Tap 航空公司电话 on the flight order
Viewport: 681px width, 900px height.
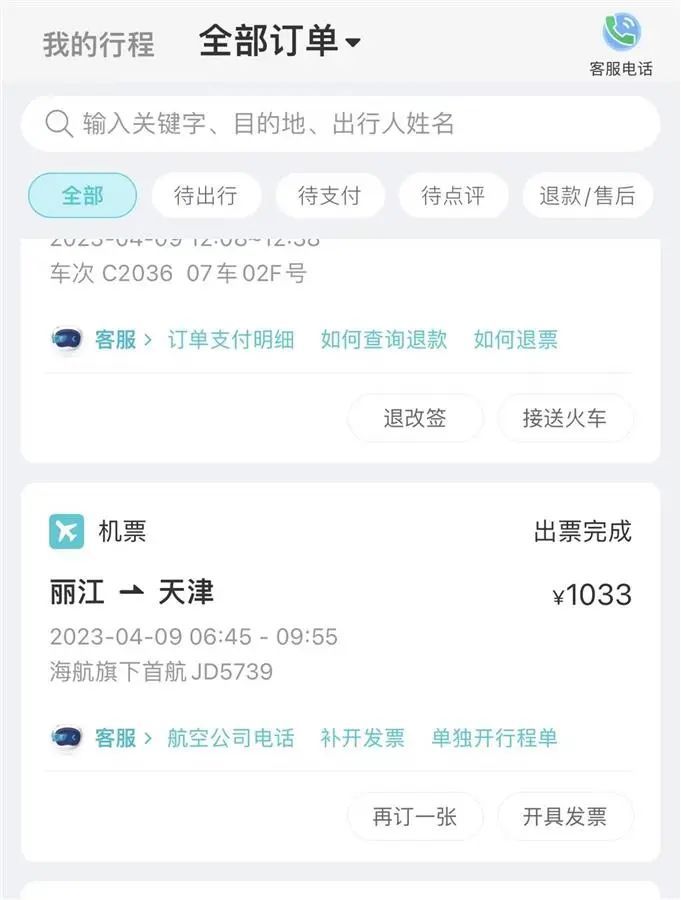pos(231,738)
